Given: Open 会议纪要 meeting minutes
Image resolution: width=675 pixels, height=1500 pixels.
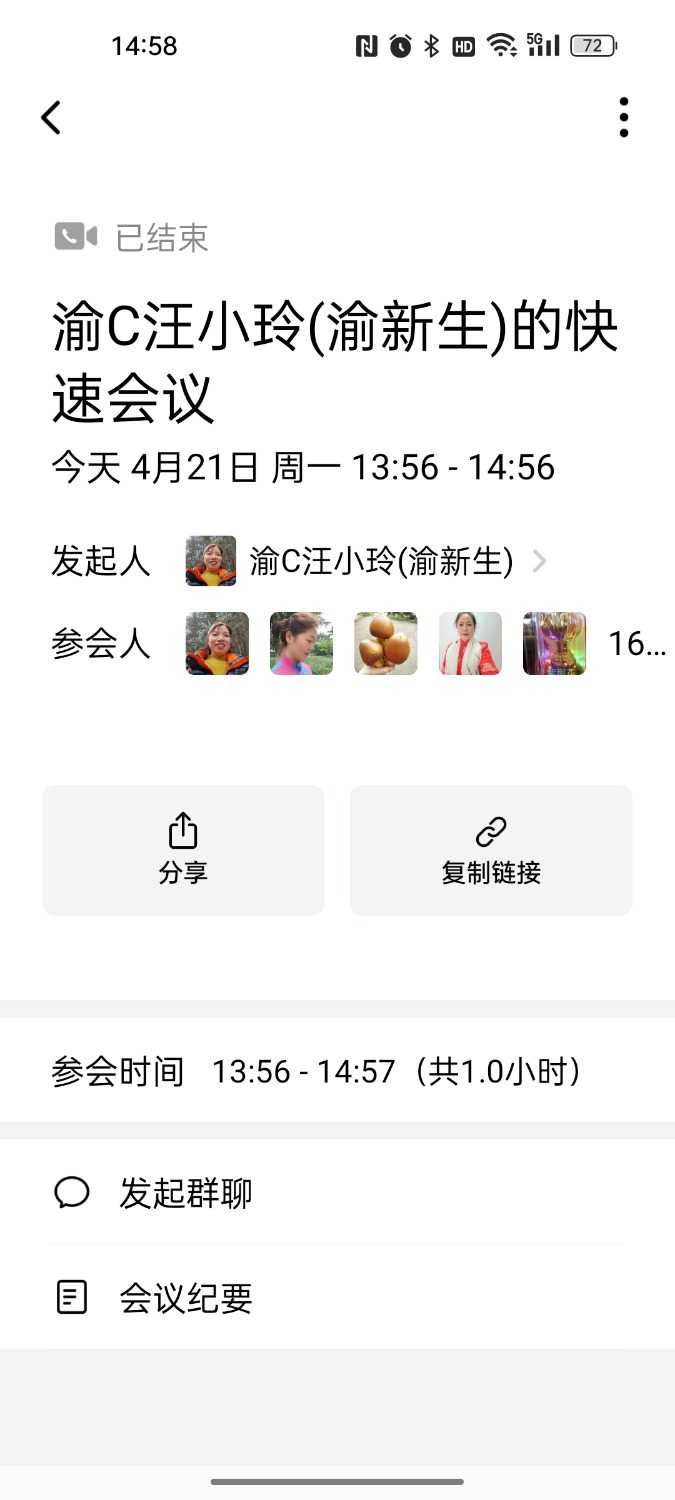Looking at the screenshot, I should 185,1298.
